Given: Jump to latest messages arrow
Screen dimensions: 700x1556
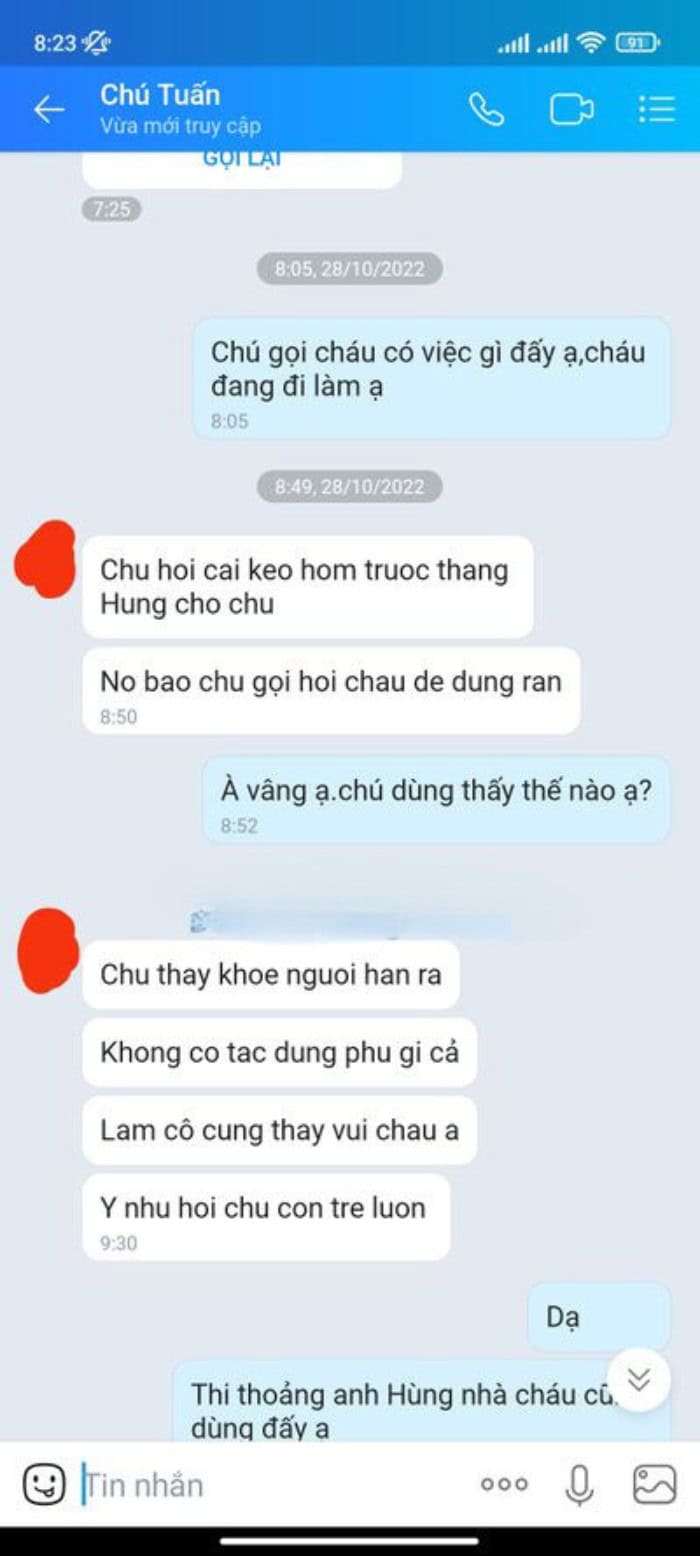Looking at the screenshot, I should [x=638, y=1380].
